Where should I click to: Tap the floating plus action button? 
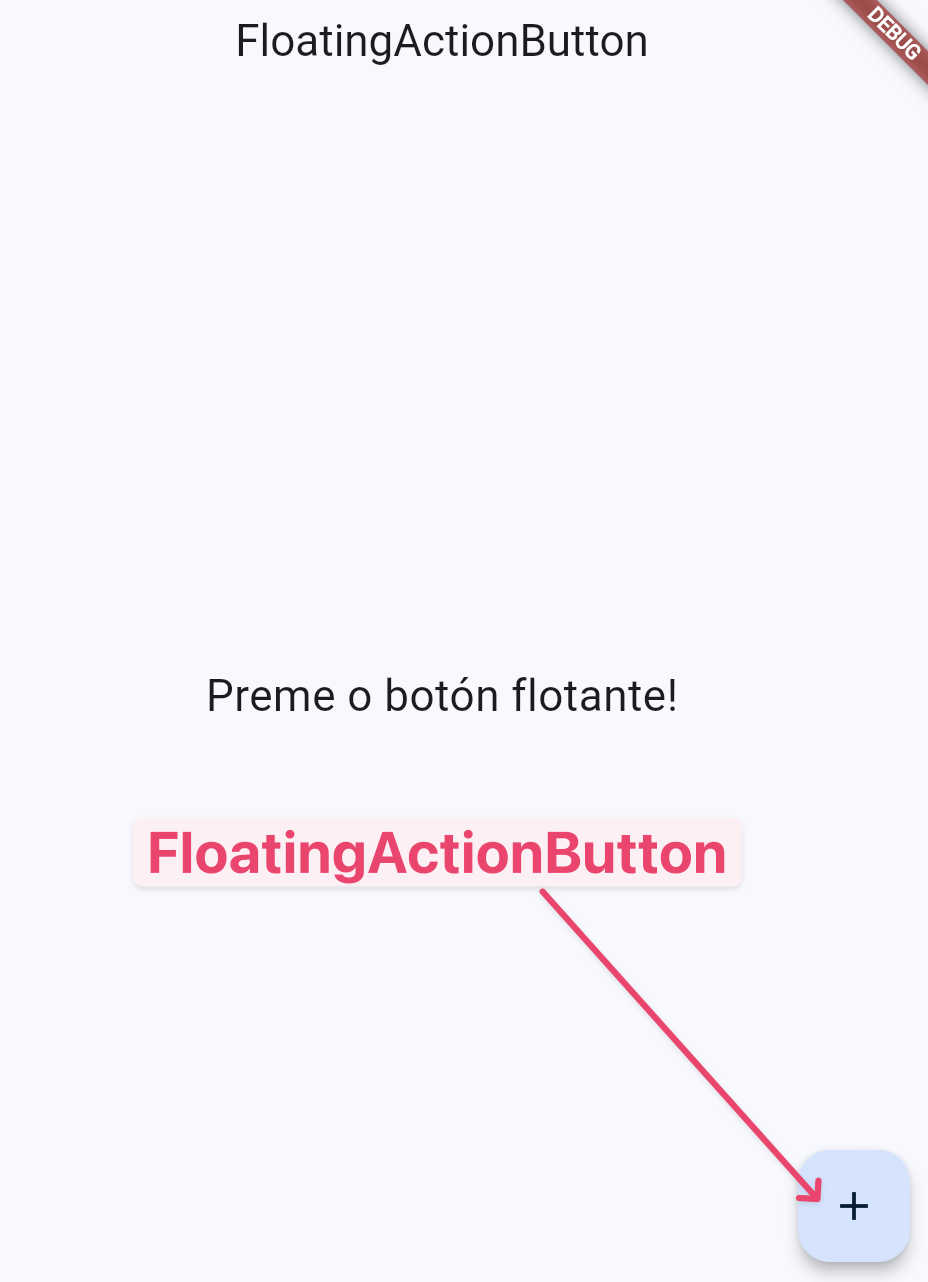coord(853,1206)
